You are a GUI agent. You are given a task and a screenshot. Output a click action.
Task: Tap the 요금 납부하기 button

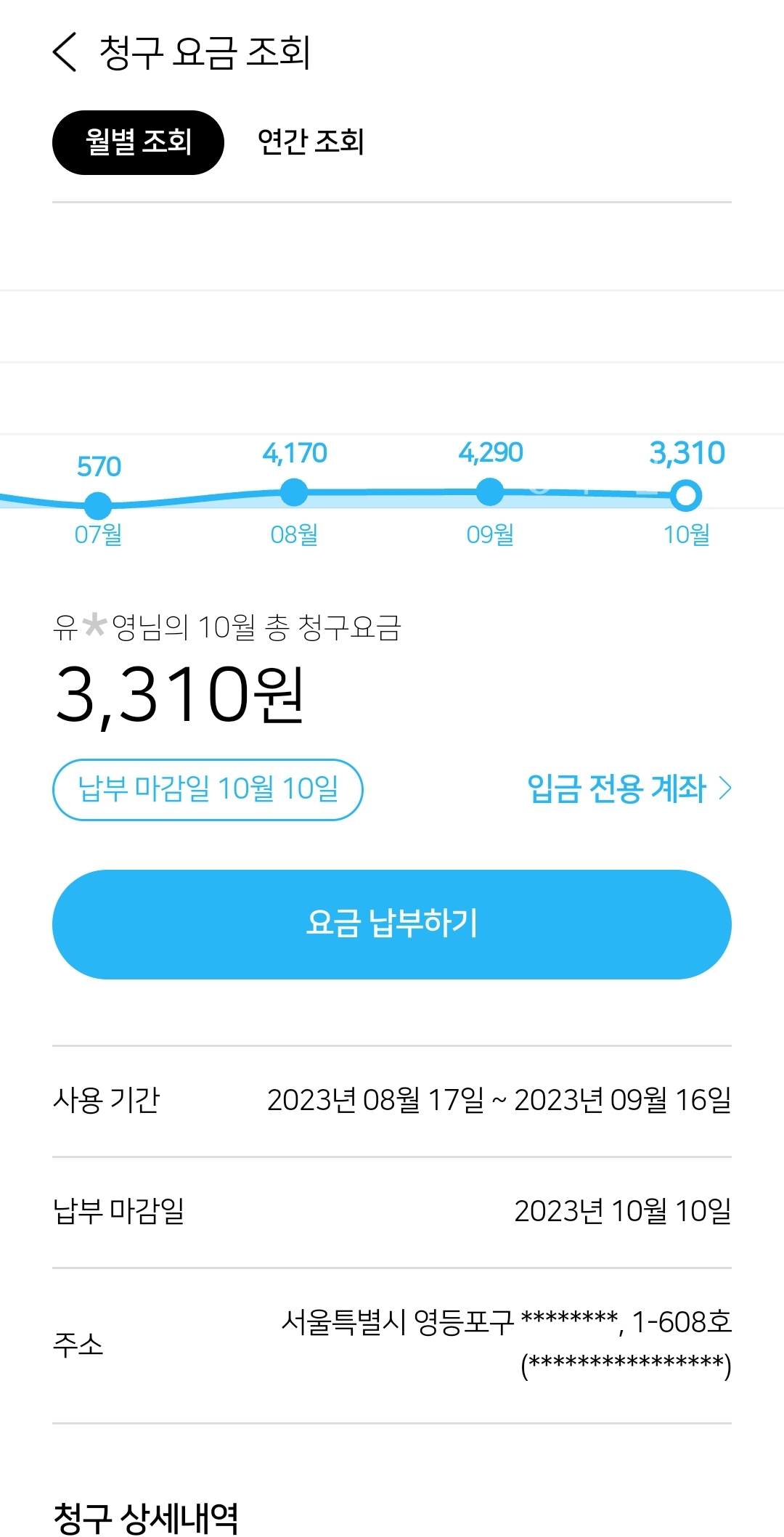[x=392, y=924]
